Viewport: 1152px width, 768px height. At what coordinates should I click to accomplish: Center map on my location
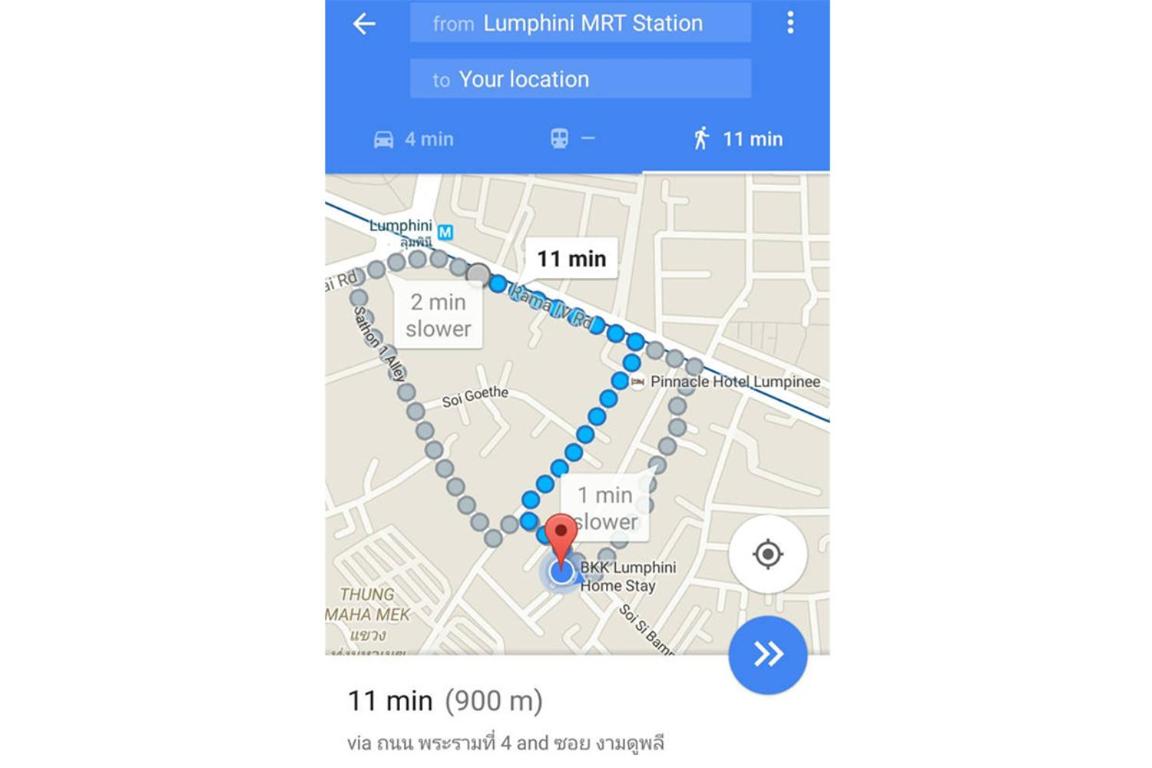(767, 554)
